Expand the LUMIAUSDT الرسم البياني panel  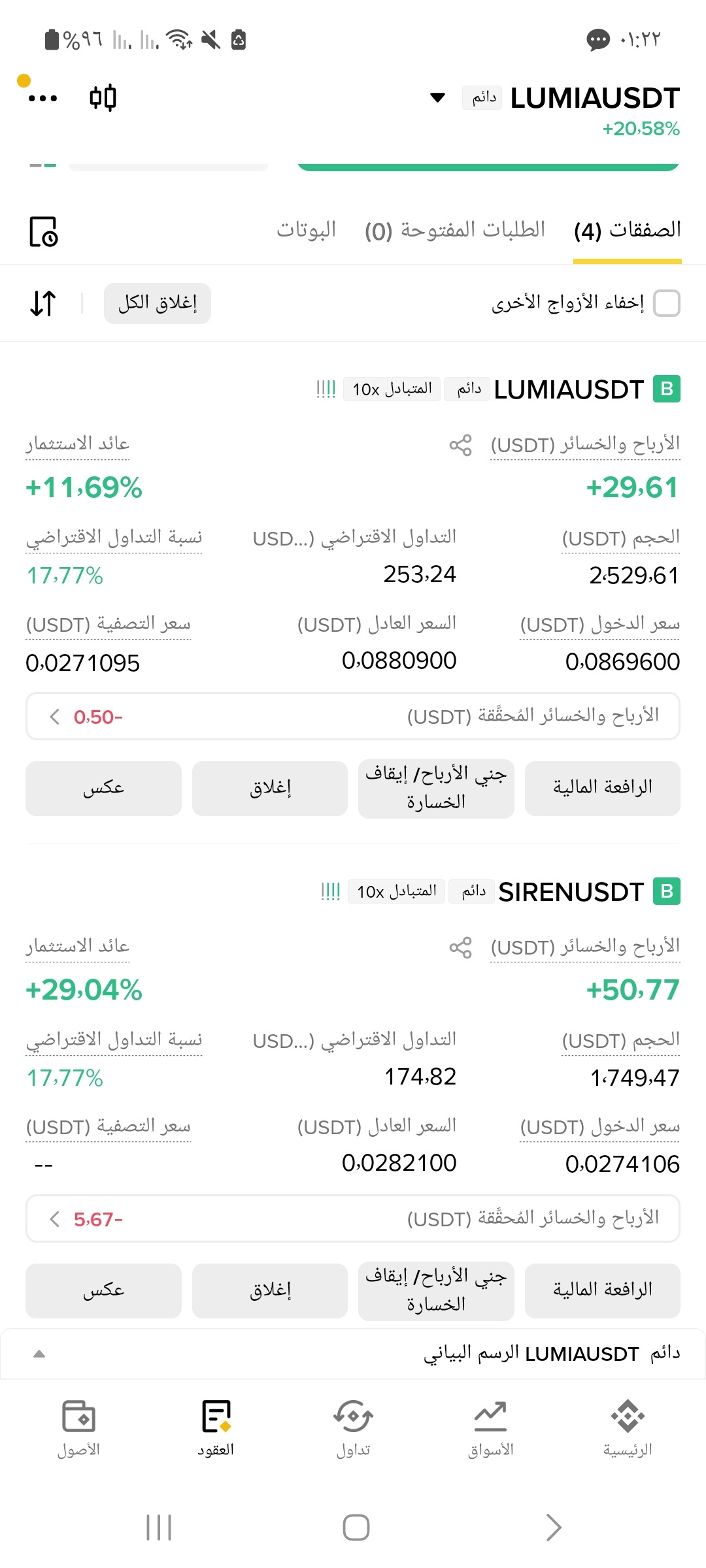pyautogui.click(x=353, y=1354)
